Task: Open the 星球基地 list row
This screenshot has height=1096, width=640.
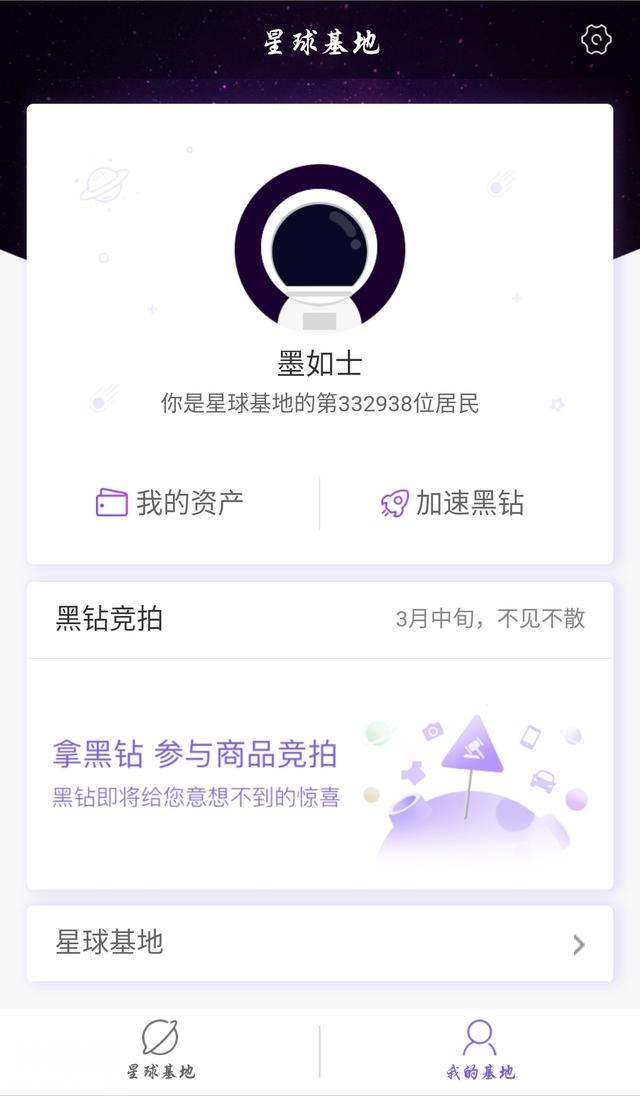Action: click(320, 943)
